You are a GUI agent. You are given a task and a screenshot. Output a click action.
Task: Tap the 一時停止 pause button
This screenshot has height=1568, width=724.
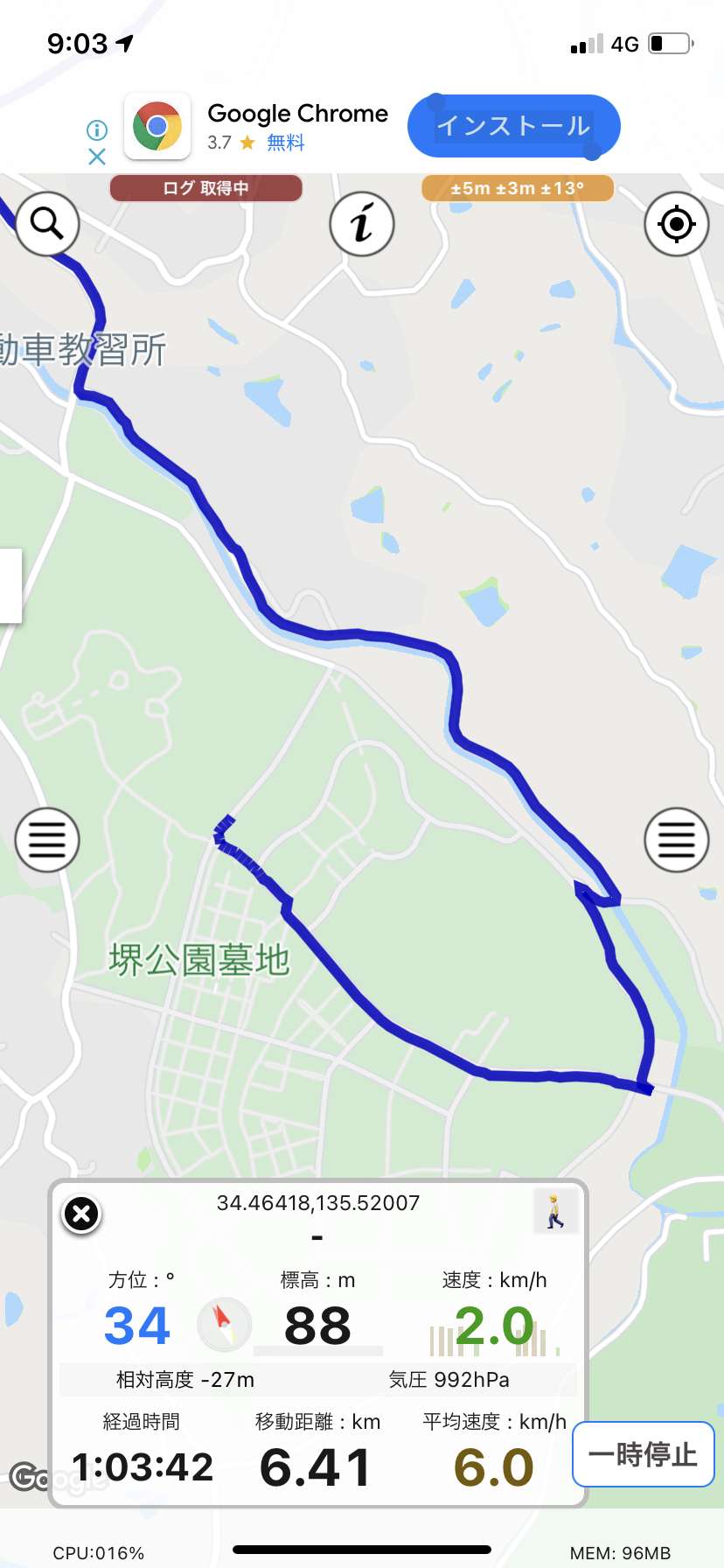[643, 1454]
